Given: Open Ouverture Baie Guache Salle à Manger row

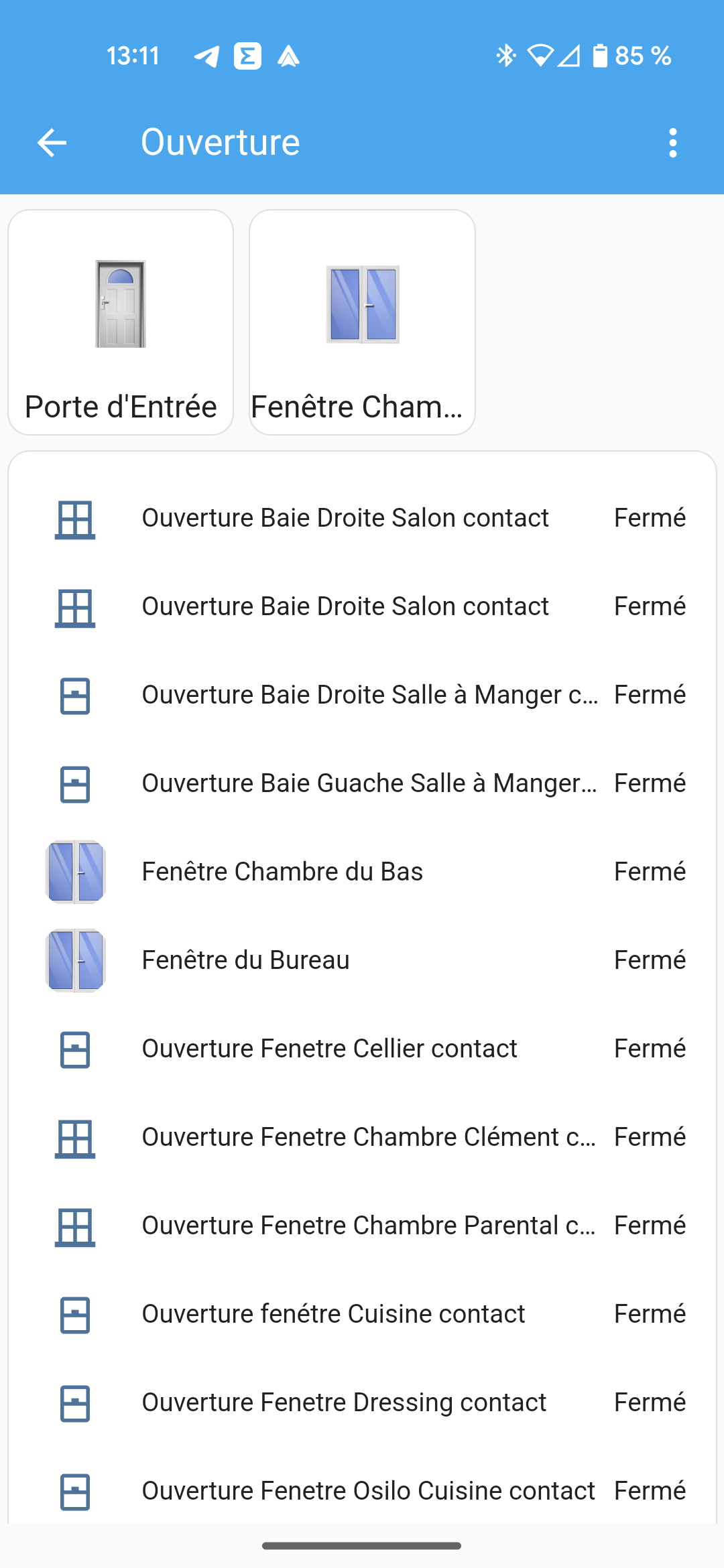Looking at the screenshot, I should coord(362,783).
